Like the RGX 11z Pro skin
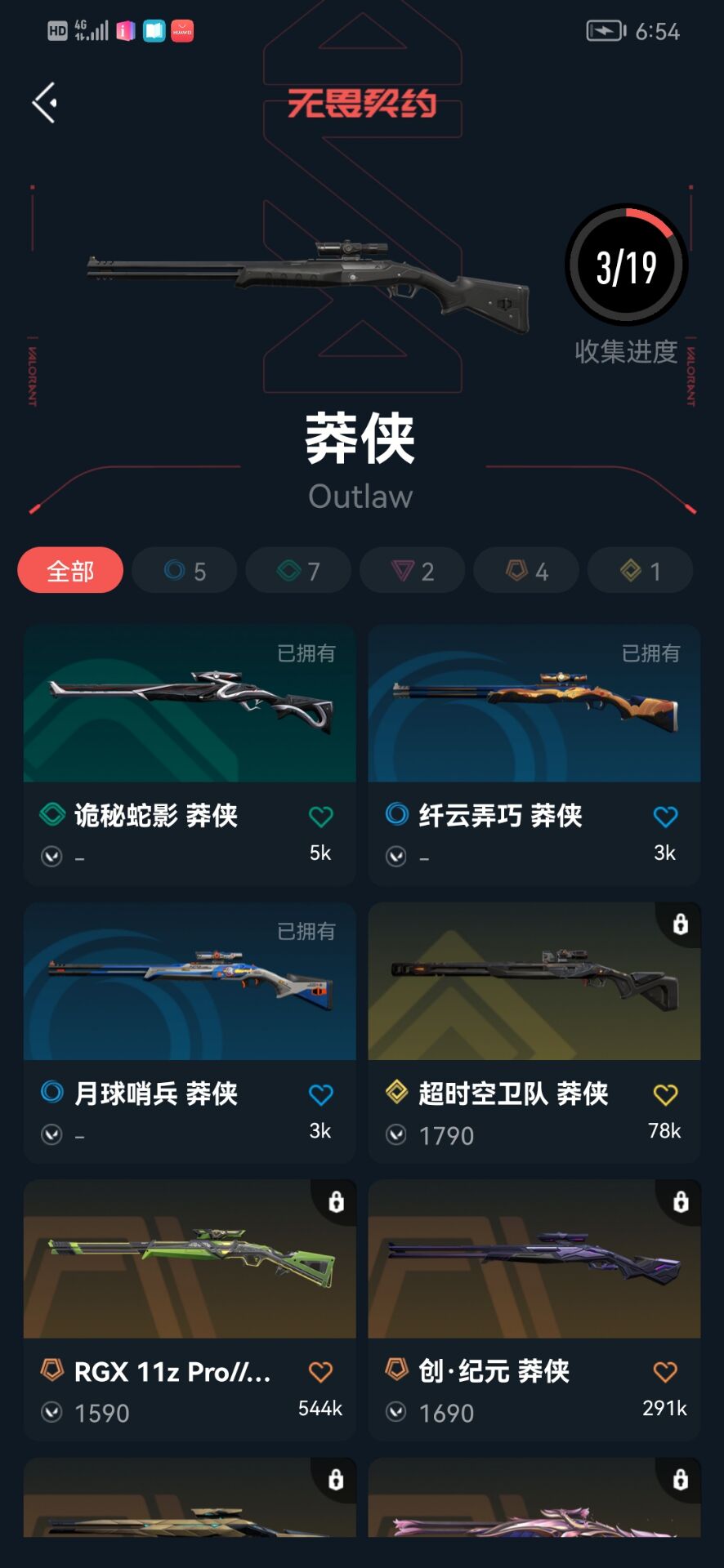 coord(321,1371)
